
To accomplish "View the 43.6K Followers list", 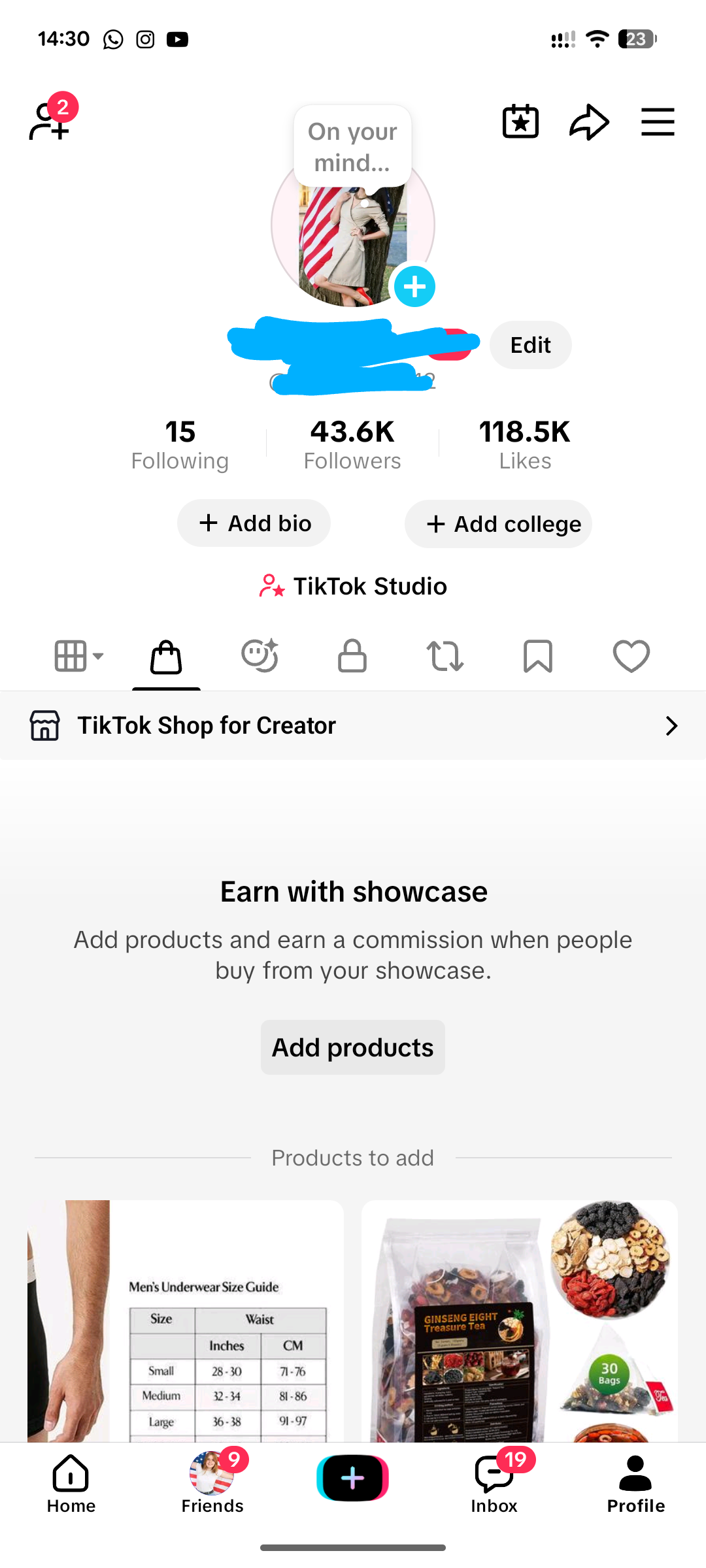I will pyautogui.click(x=352, y=445).
